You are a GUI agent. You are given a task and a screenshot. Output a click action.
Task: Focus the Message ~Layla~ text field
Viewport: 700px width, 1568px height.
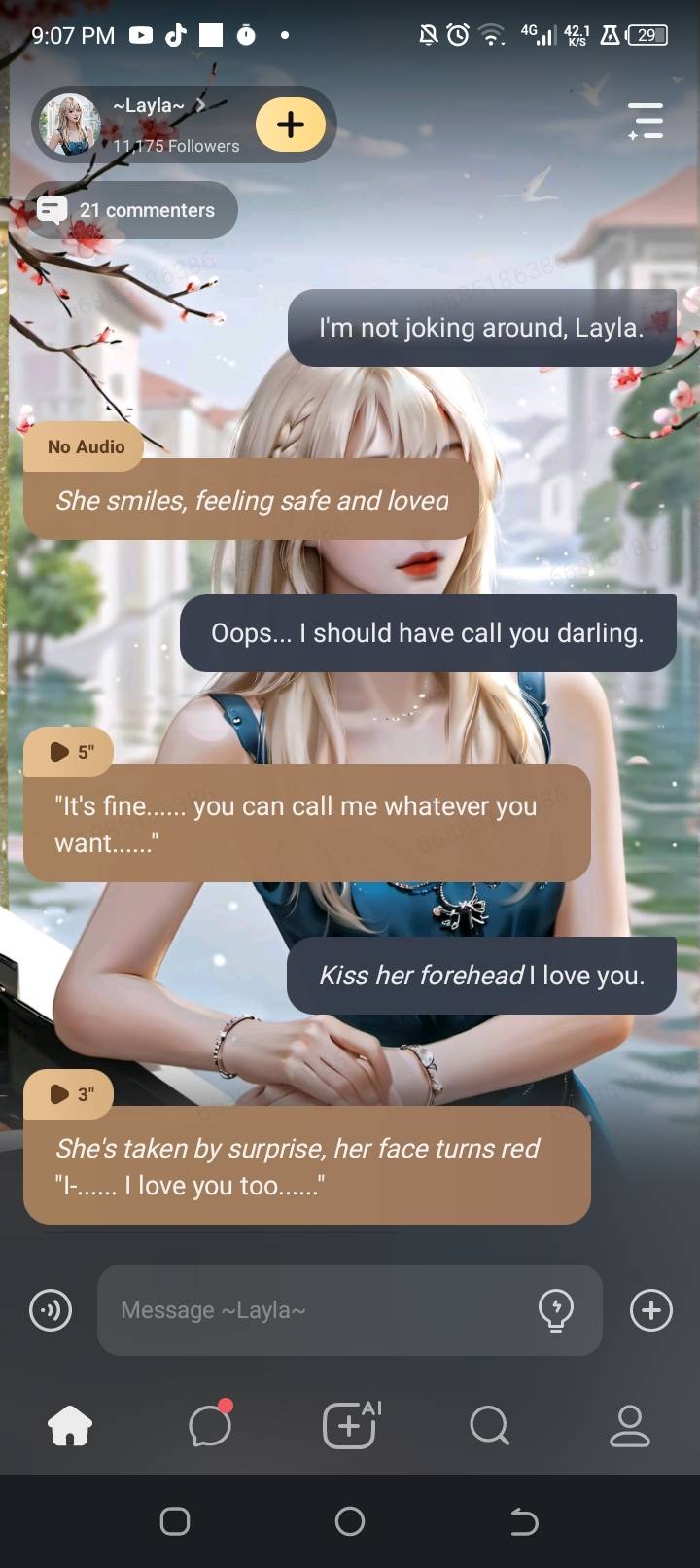click(x=311, y=1310)
